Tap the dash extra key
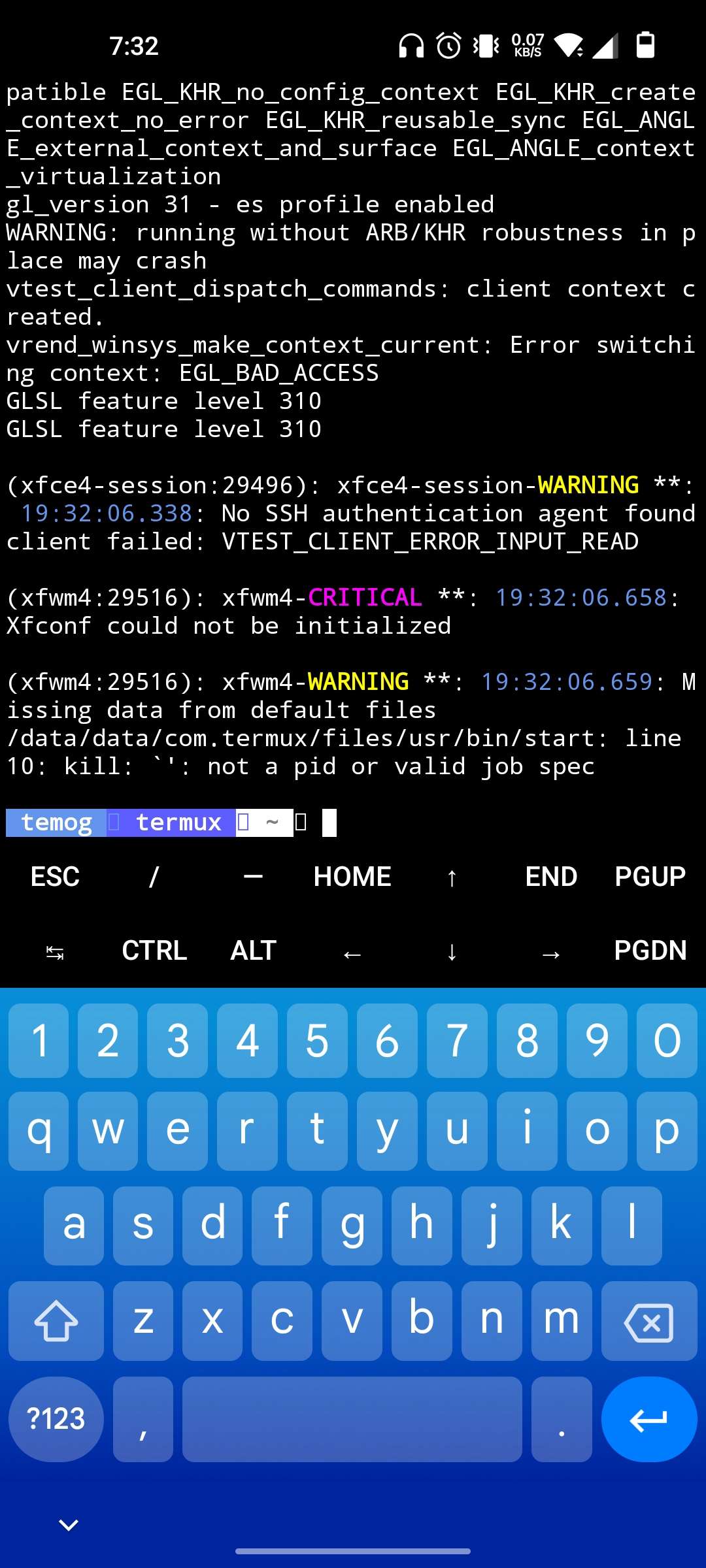Screen dimensions: 706x1568 [x=254, y=877]
